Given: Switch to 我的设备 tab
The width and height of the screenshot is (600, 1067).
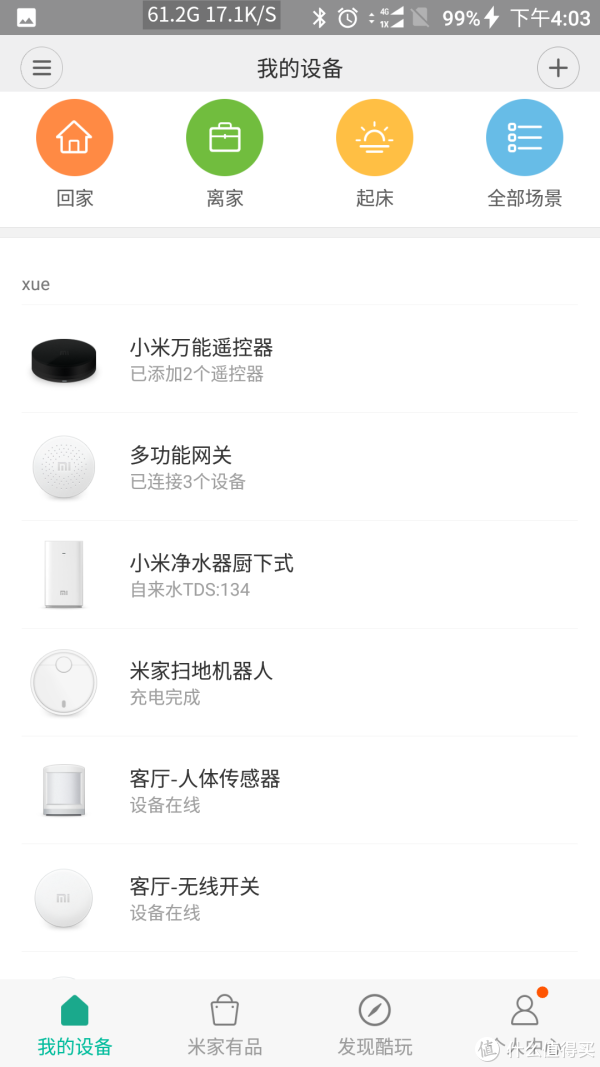Looking at the screenshot, I should (75, 1024).
